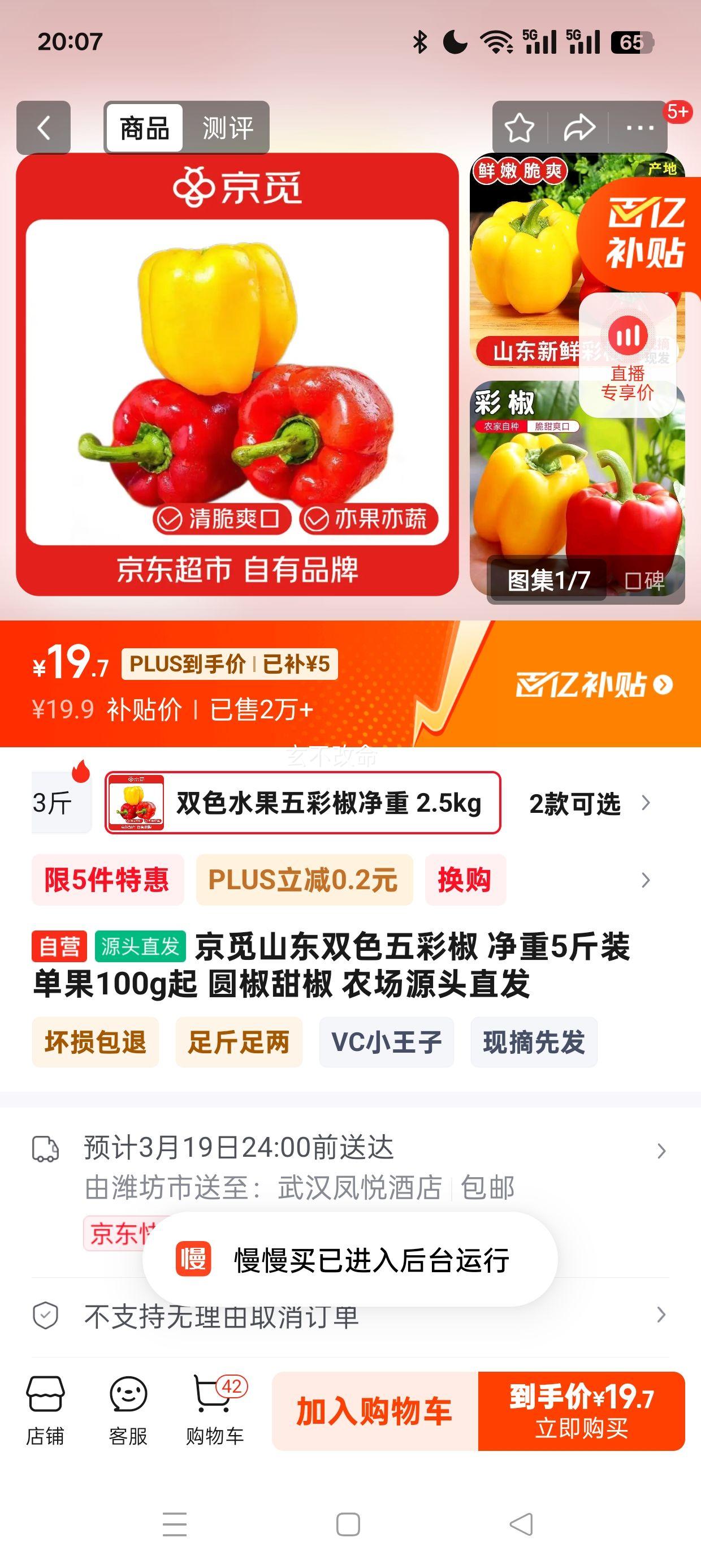Tap the star icon to favorite product

(x=518, y=128)
